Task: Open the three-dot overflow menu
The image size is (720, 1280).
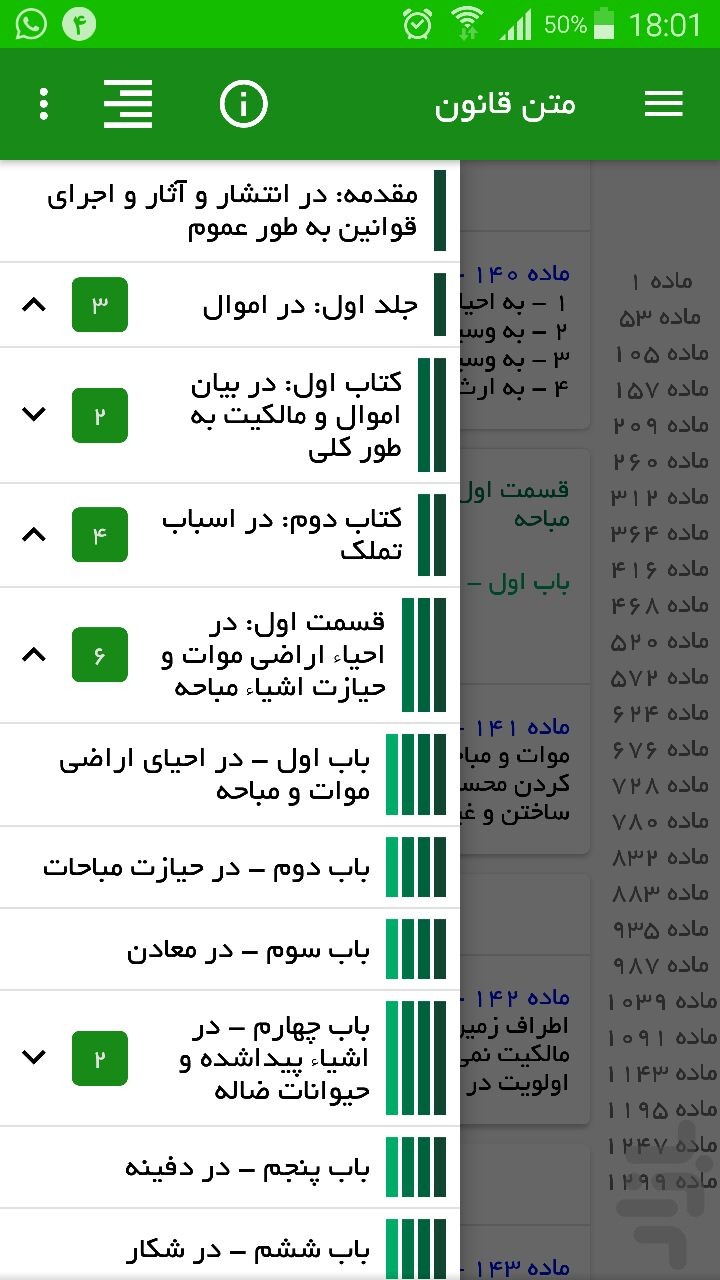Action: coord(43,104)
